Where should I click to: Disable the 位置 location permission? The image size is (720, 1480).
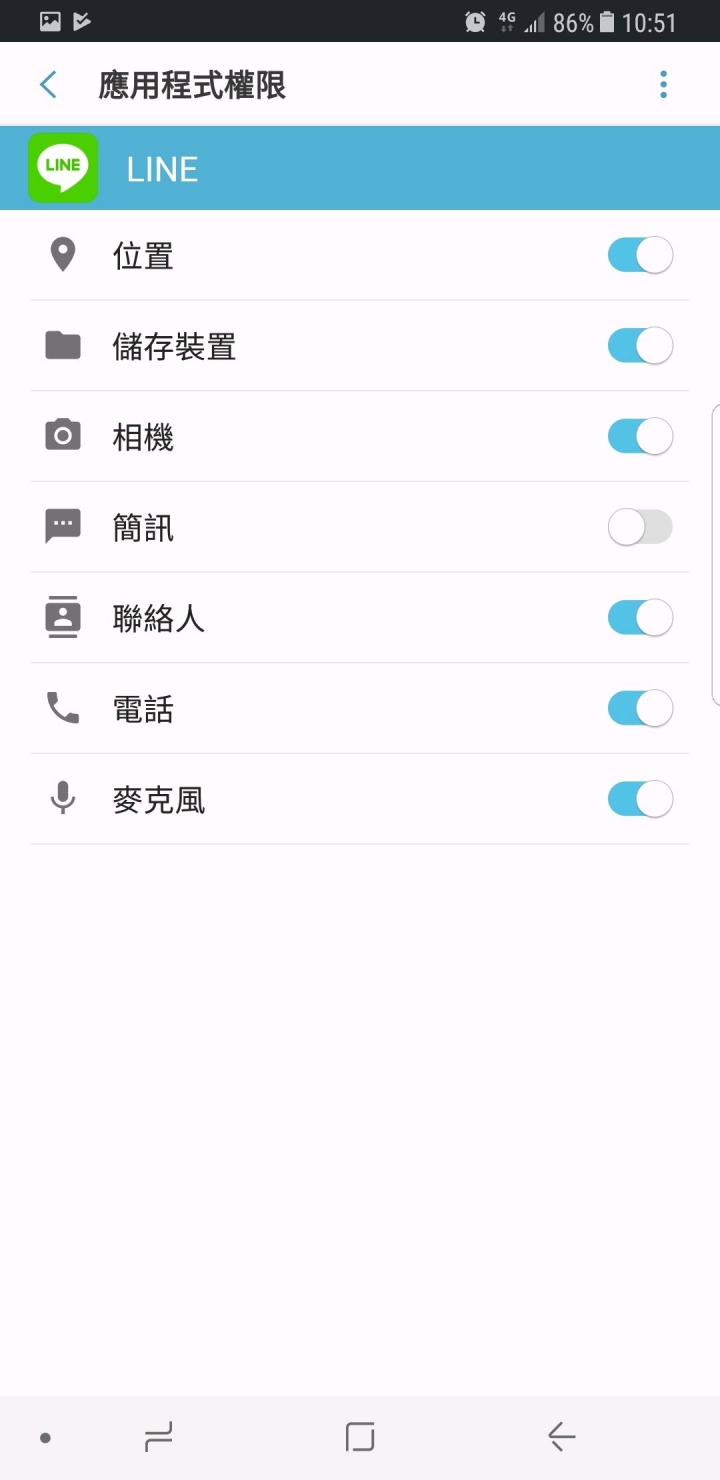tap(640, 255)
